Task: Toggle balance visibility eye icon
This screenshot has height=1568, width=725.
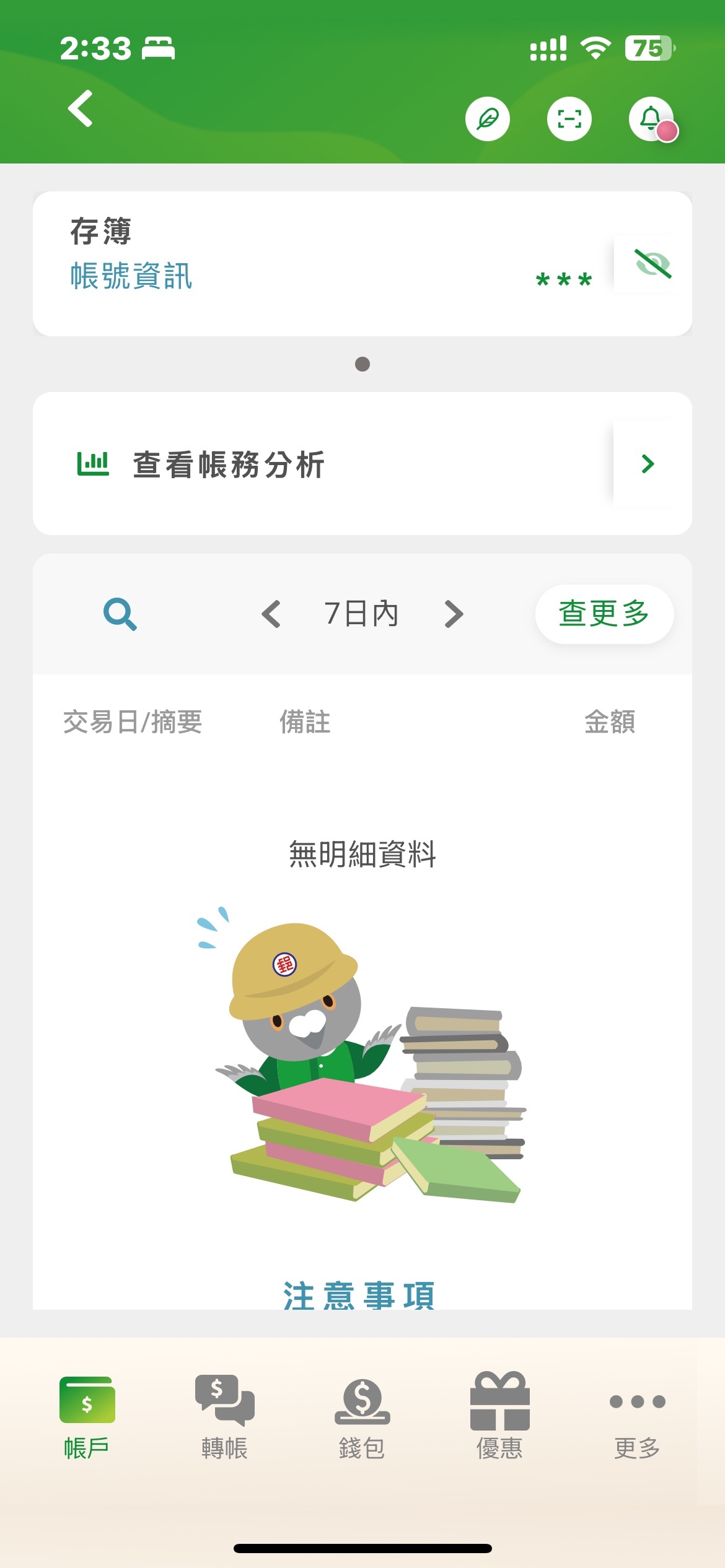Action: click(652, 264)
